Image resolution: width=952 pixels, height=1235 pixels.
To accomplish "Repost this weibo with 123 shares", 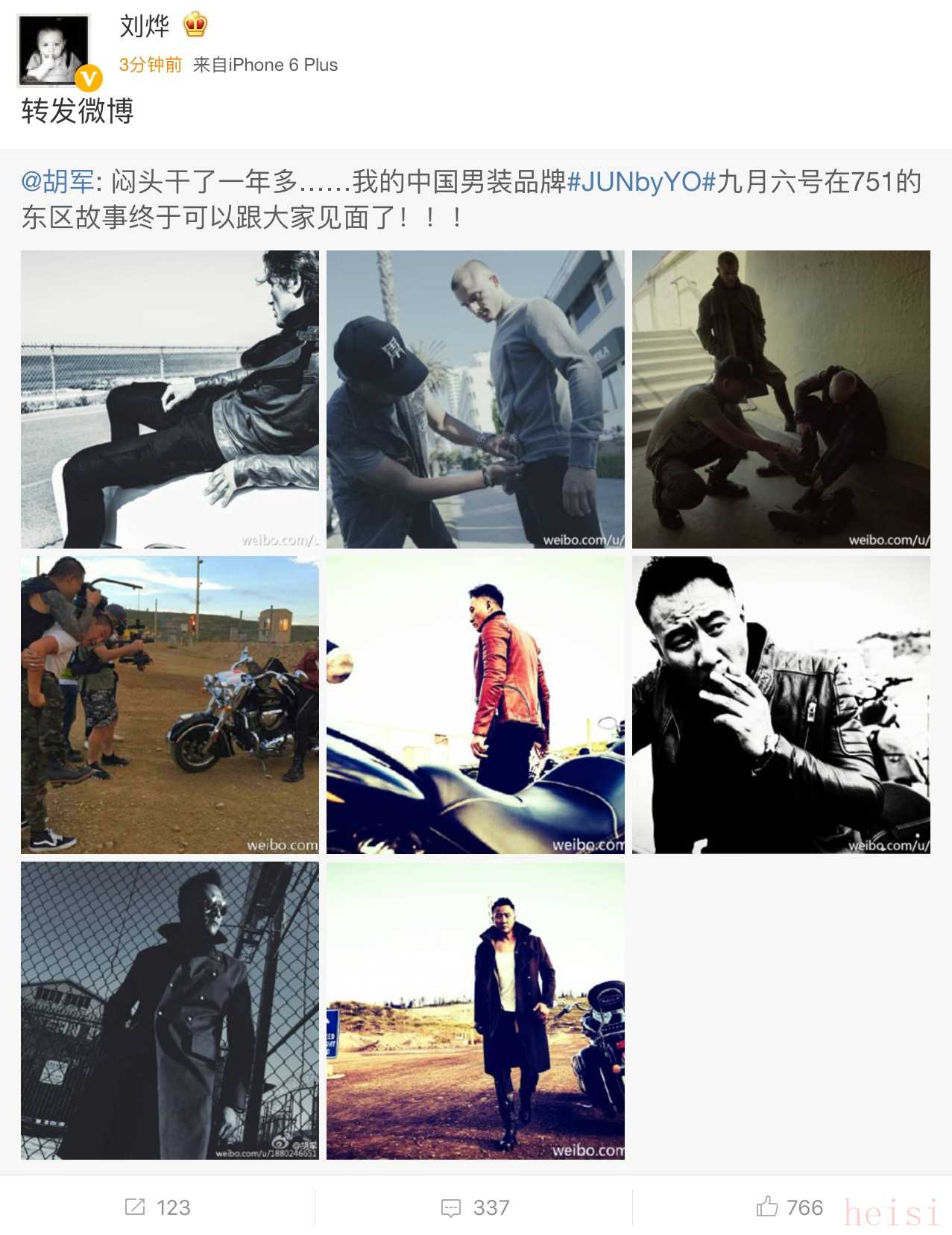I will 158,1207.
